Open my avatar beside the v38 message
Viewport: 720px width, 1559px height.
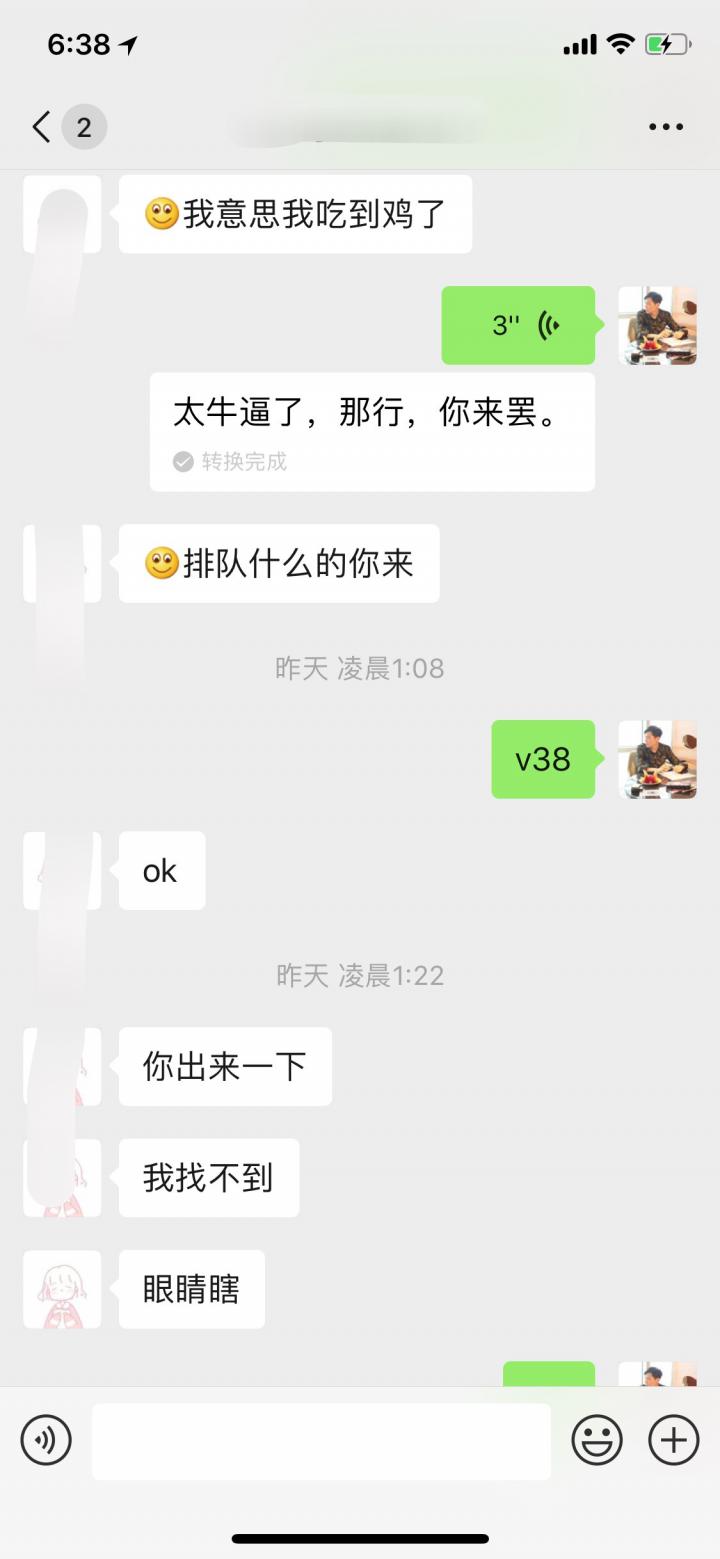(657, 759)
